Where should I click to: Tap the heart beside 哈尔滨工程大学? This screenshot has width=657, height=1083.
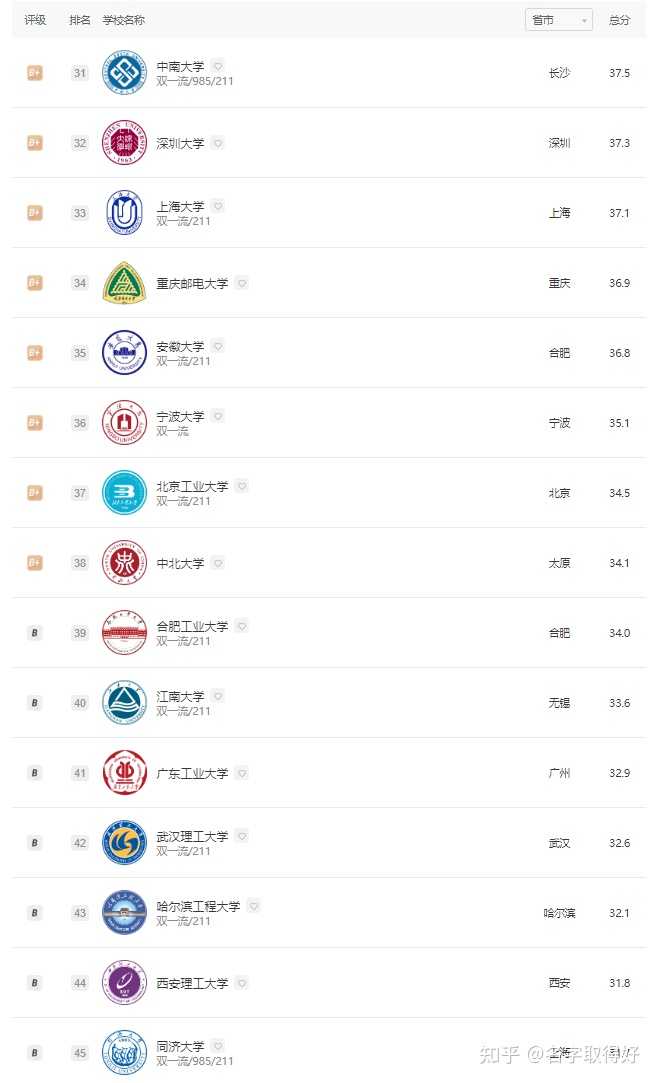click(x=254, y=906)
